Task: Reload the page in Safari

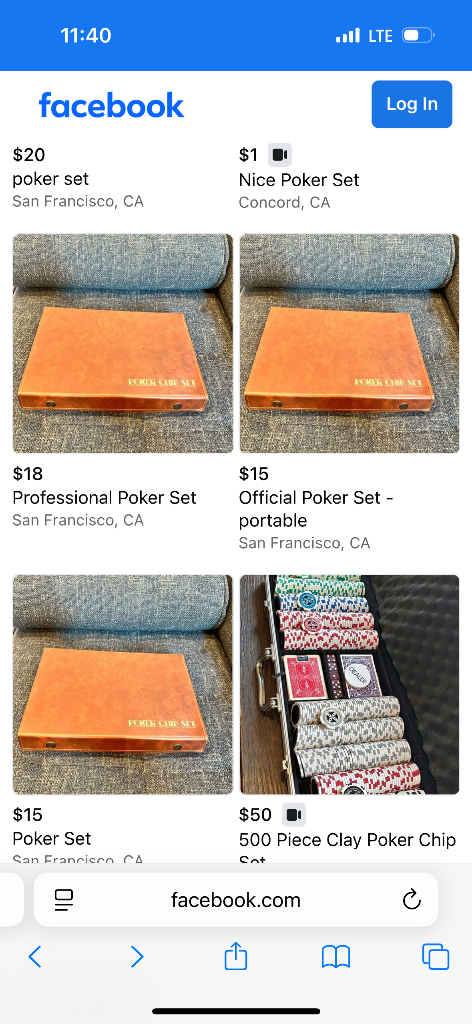Action: [x=411, y=900]
